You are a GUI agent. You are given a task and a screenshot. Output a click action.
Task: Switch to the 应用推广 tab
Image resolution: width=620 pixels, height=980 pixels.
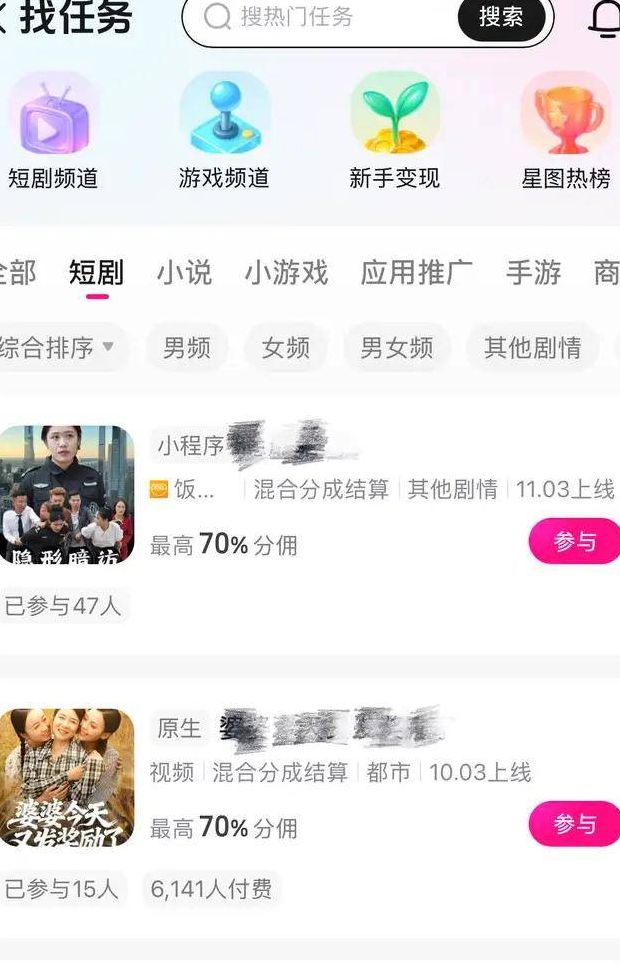point(416,273)
